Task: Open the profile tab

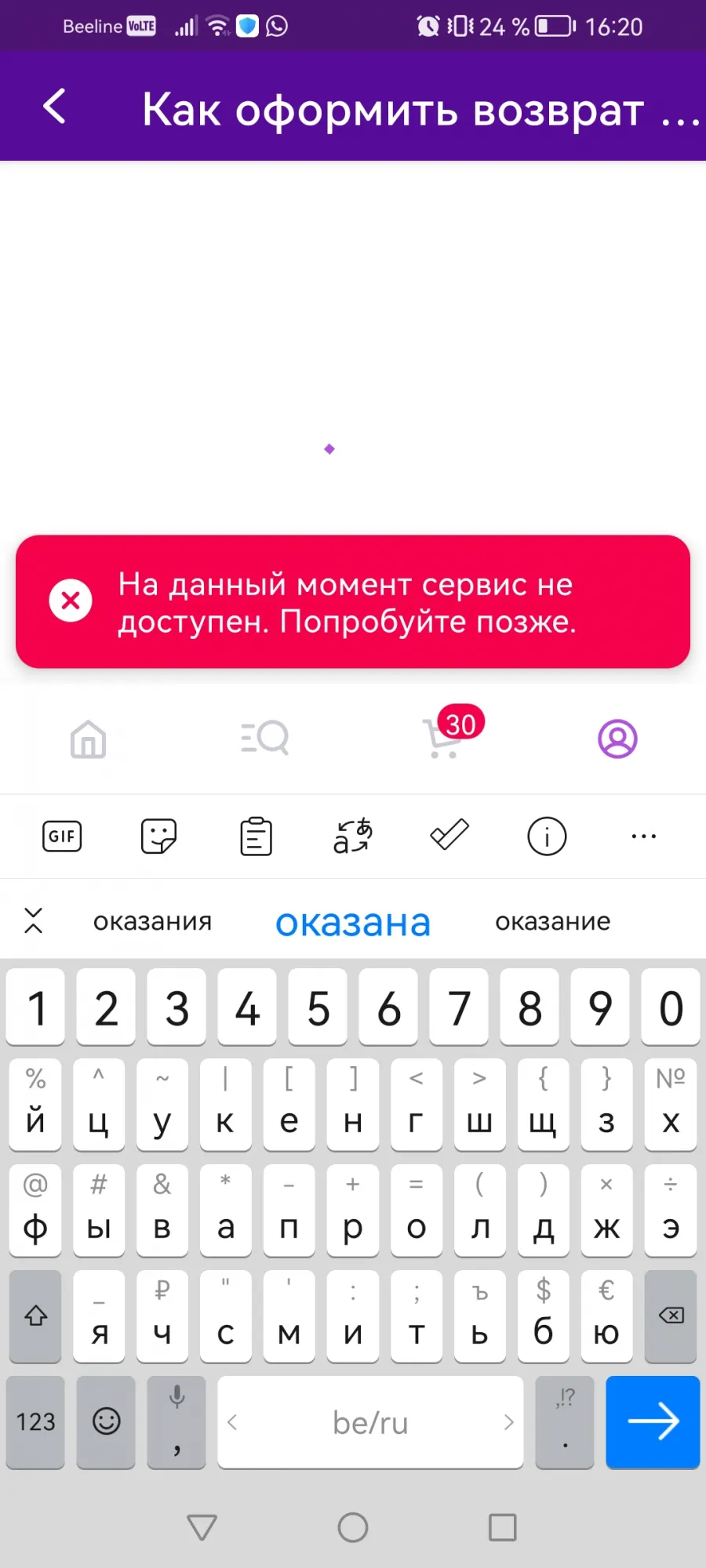Action: [x=617, y=739]
